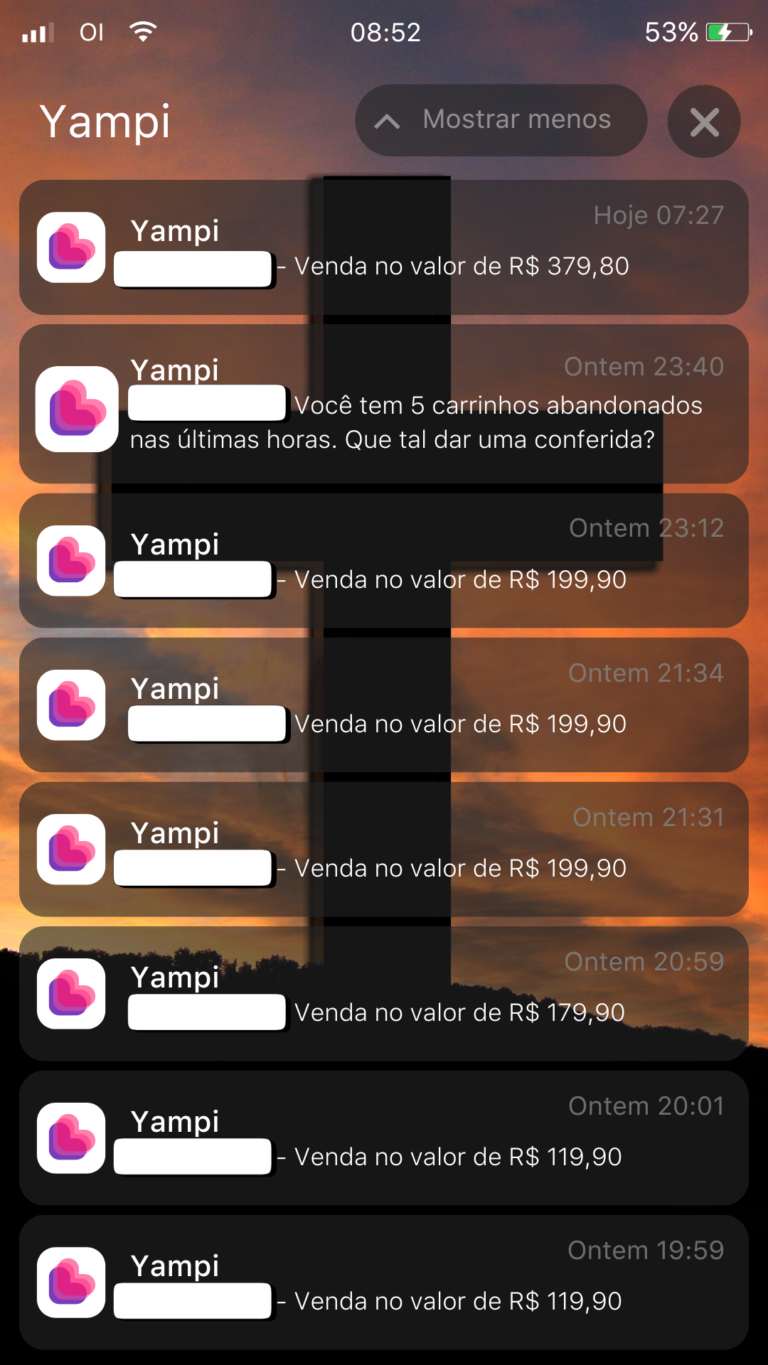Tap the cellular signal bars indicator
This screenshot has width=768, height=1365.
[36, 31]
